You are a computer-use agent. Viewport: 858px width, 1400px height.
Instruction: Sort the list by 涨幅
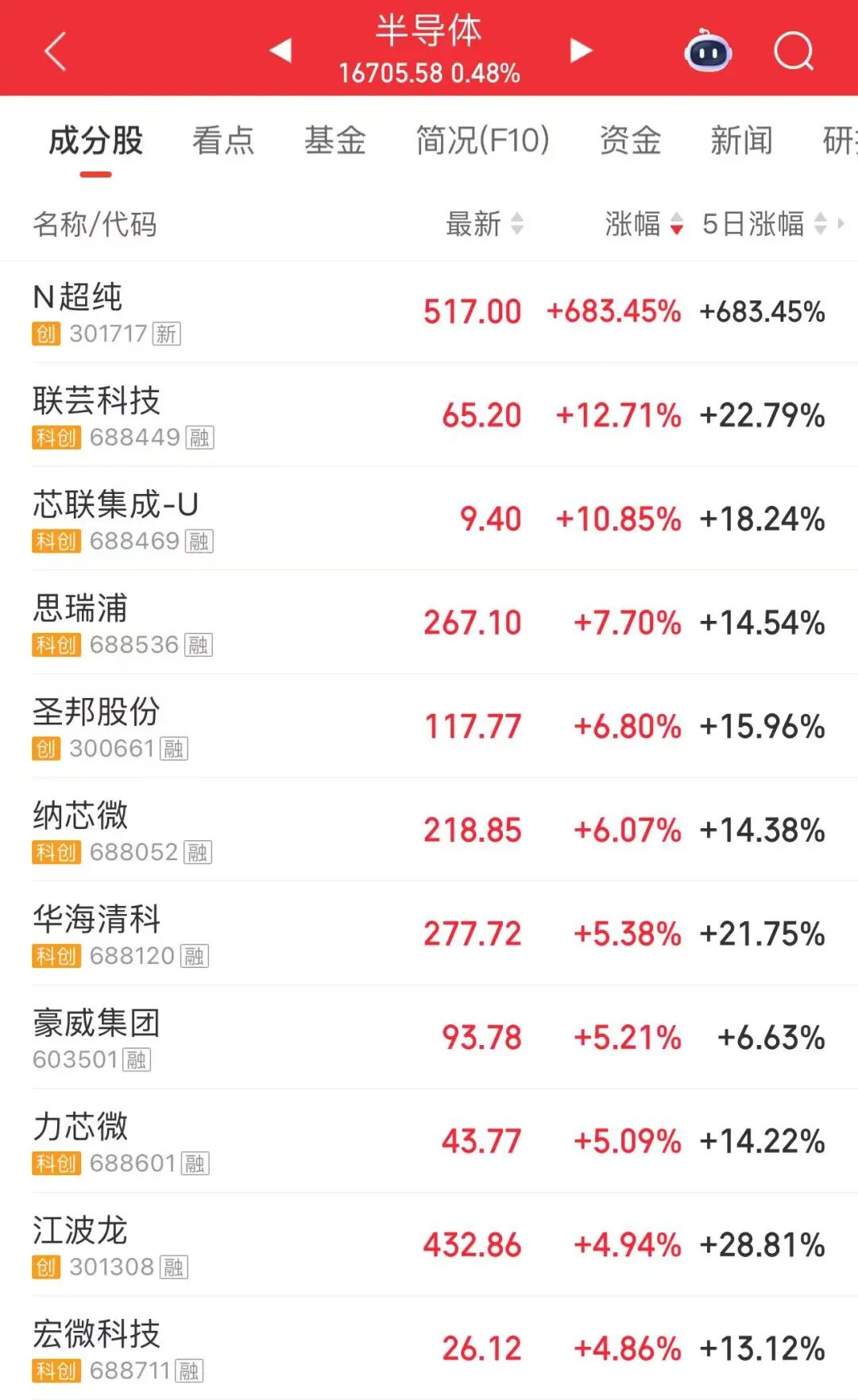(x=644, y=224)
